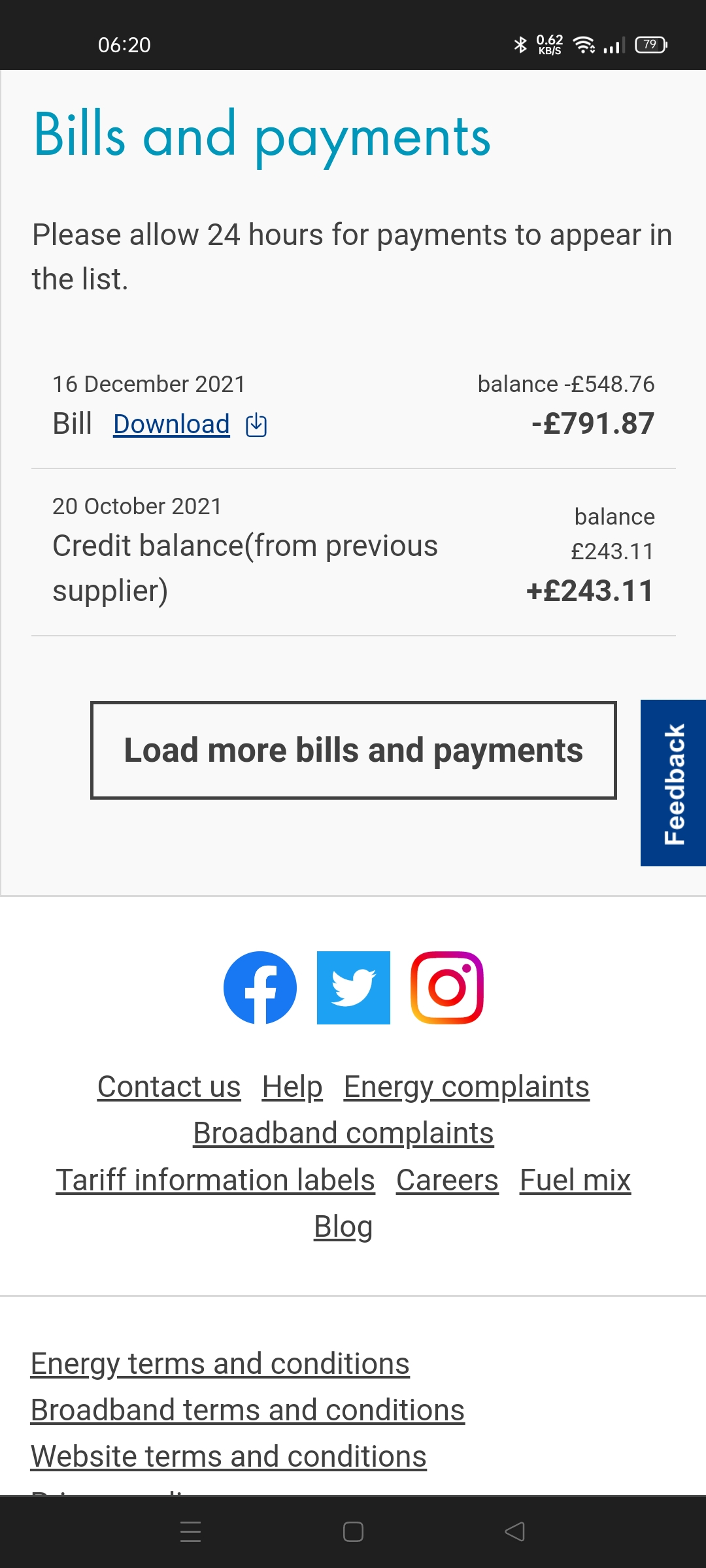Image resolution: width=706 pixels, height=1568 pixels.
Task: Go to Contact us
Action: point(169,1086)
